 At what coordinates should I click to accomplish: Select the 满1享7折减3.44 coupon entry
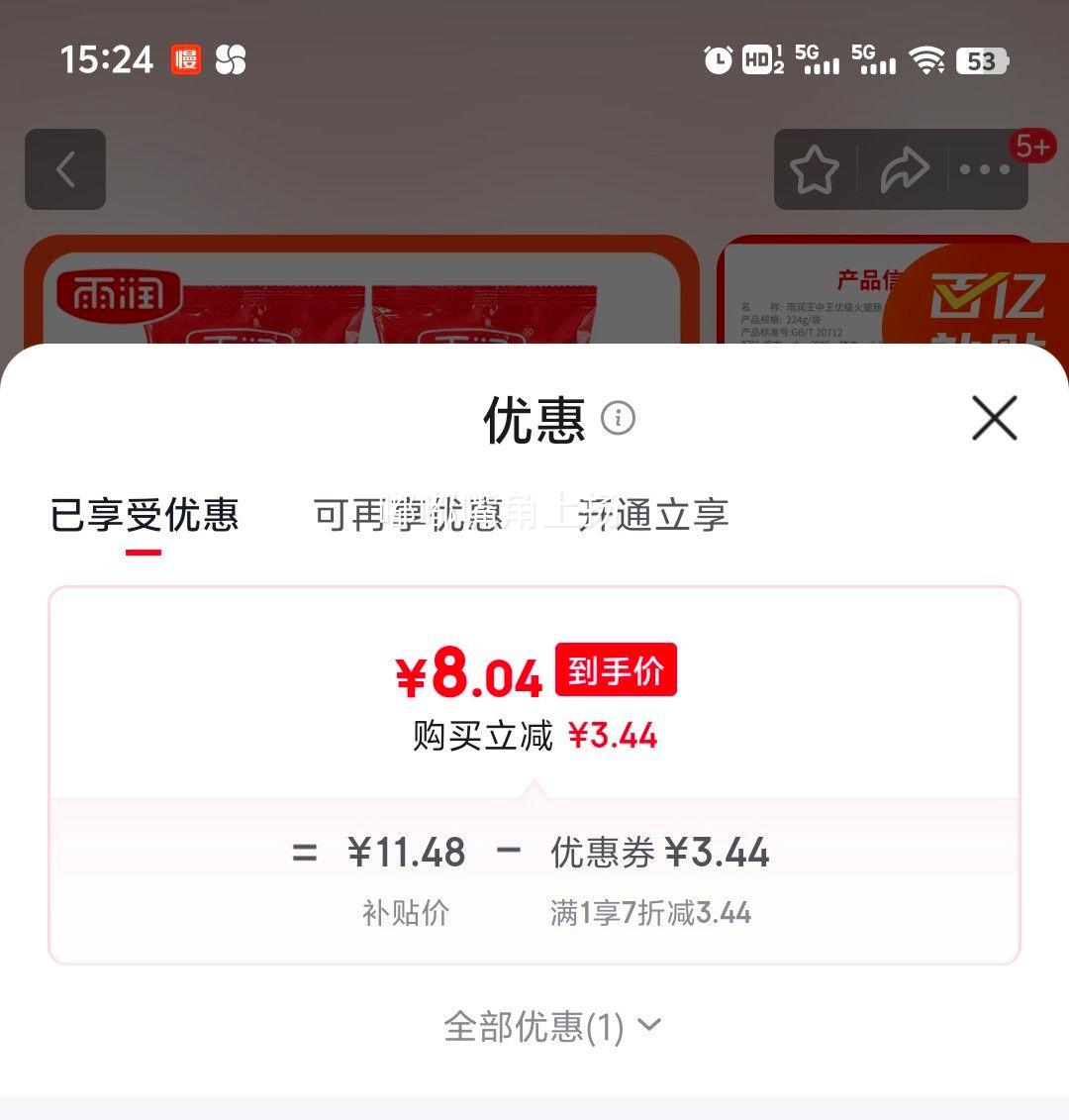[x=653, y=913]
